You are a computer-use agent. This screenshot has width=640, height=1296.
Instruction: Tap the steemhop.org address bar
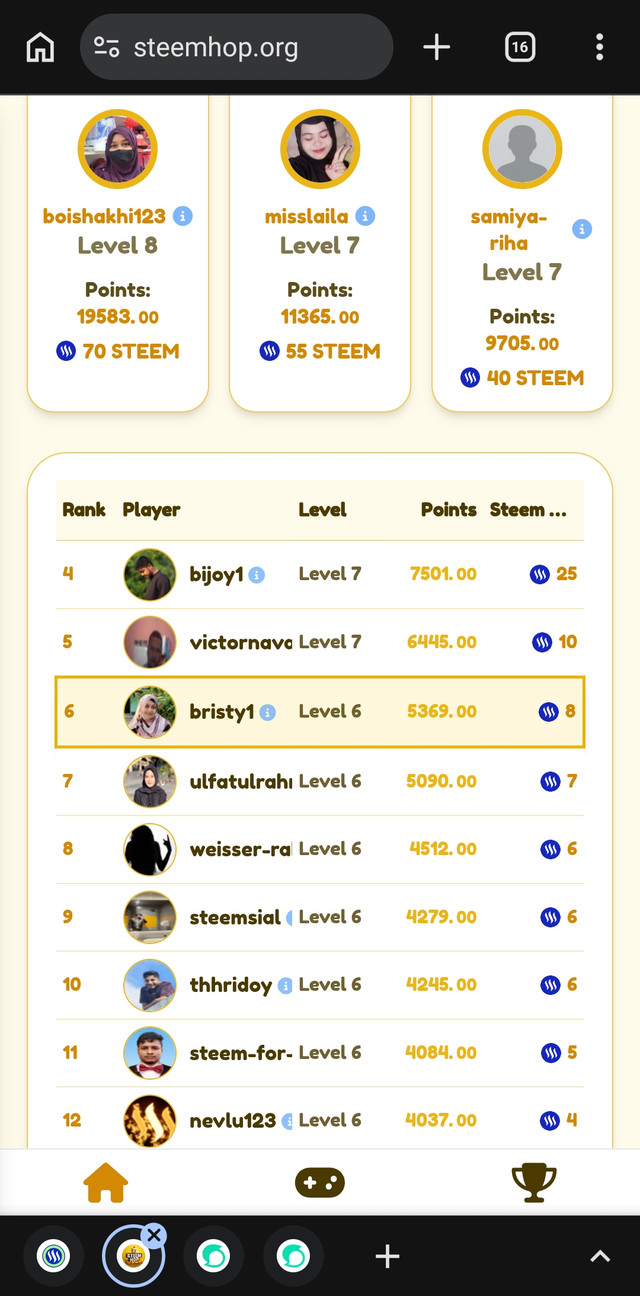pos(236,47)
